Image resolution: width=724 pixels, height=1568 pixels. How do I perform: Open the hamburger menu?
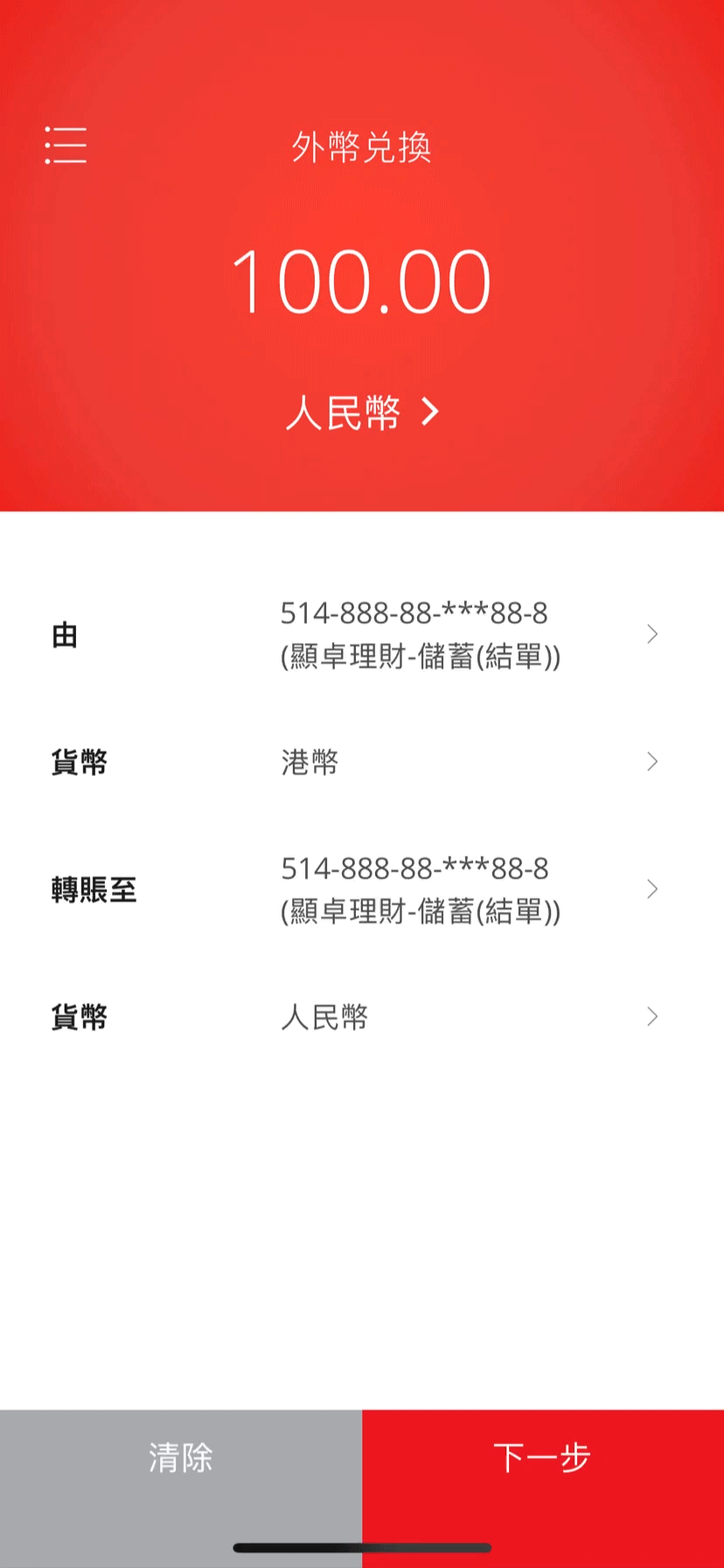pos(66,145)
